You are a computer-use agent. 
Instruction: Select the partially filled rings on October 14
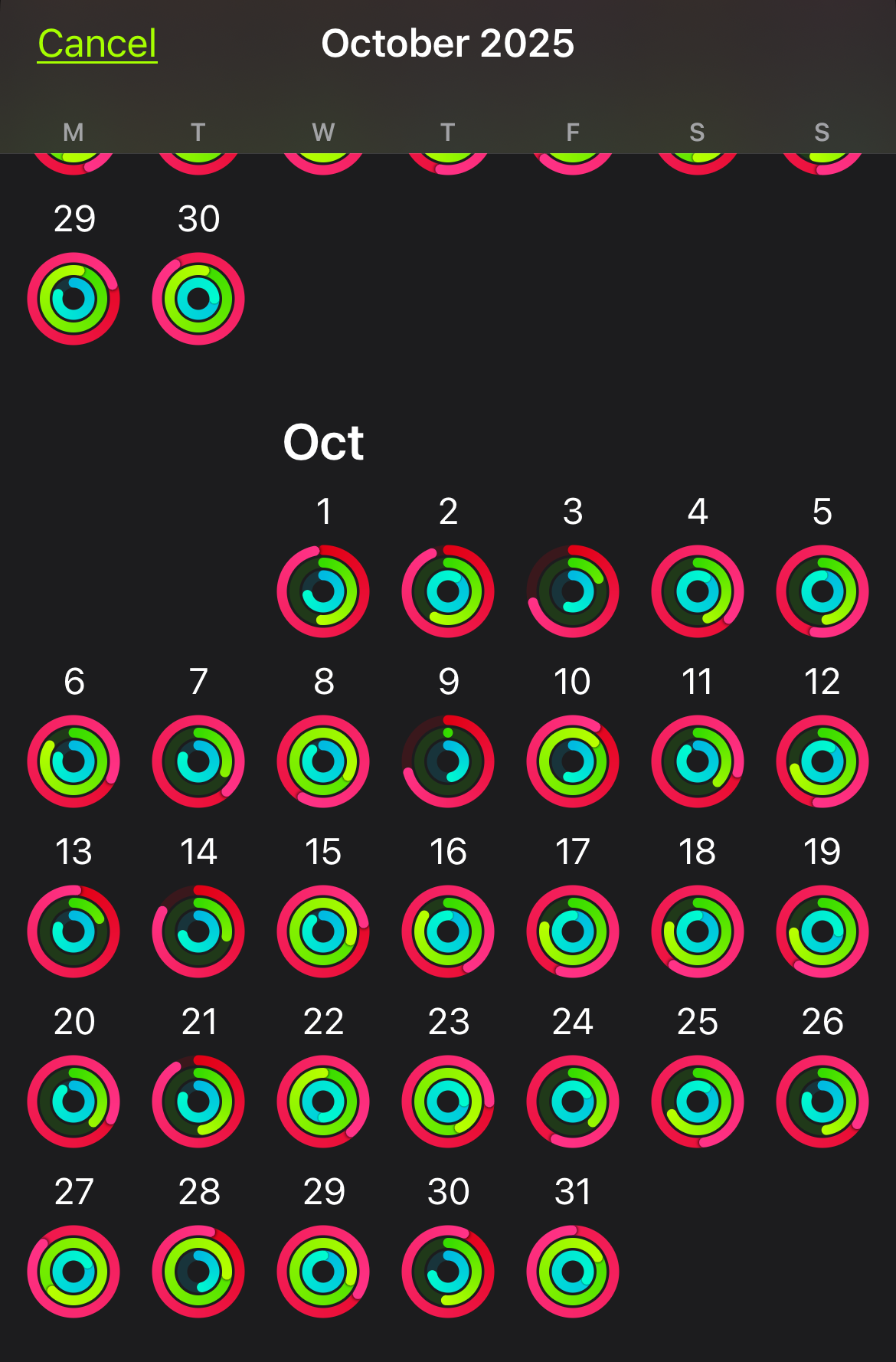coord(198,931)
